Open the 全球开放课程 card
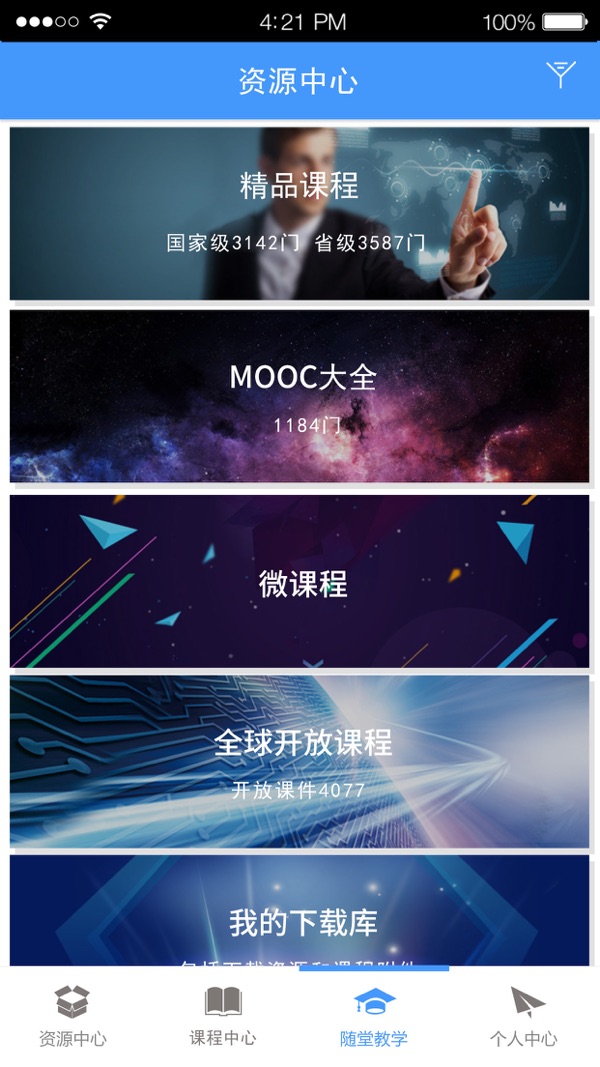Screen dimensions: 600x1067 (x=300, y=761)
